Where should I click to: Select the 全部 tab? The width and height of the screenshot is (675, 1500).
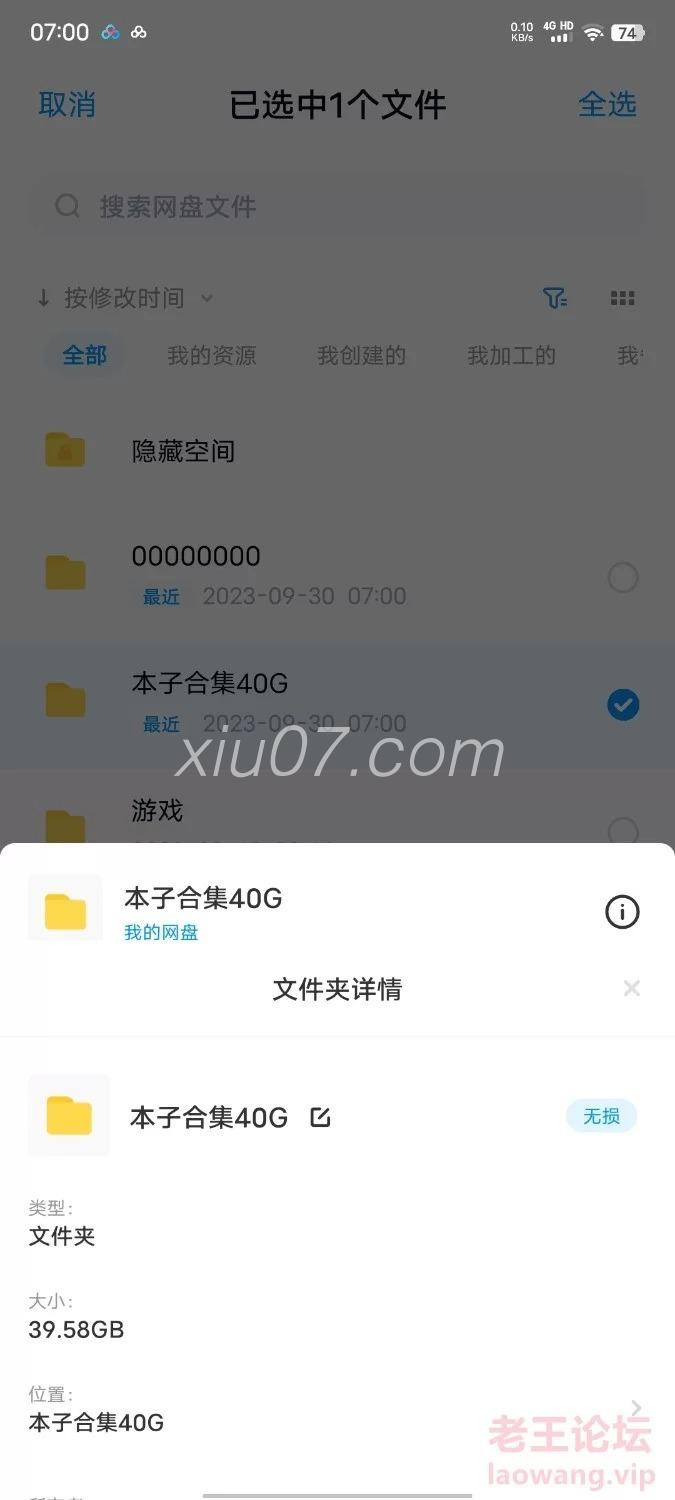(84, 355)
